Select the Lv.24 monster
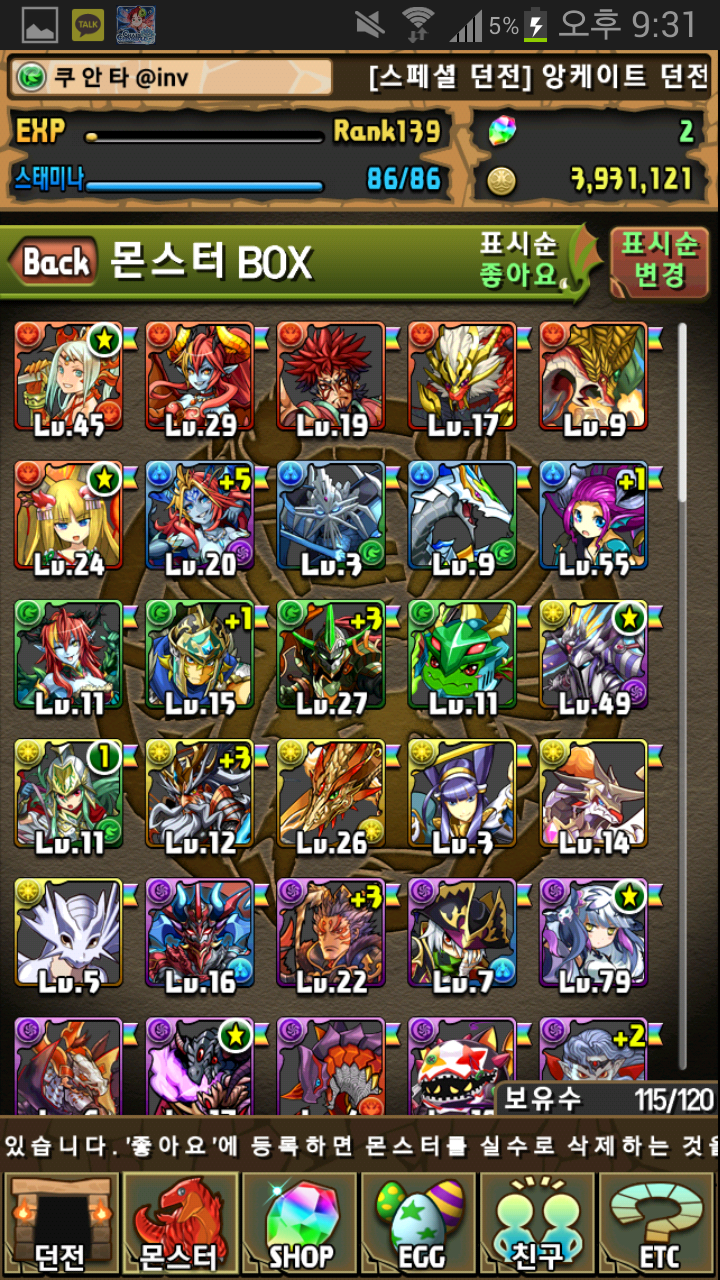The height and width of the screenshot is (1280, 720). coord(68,516)
